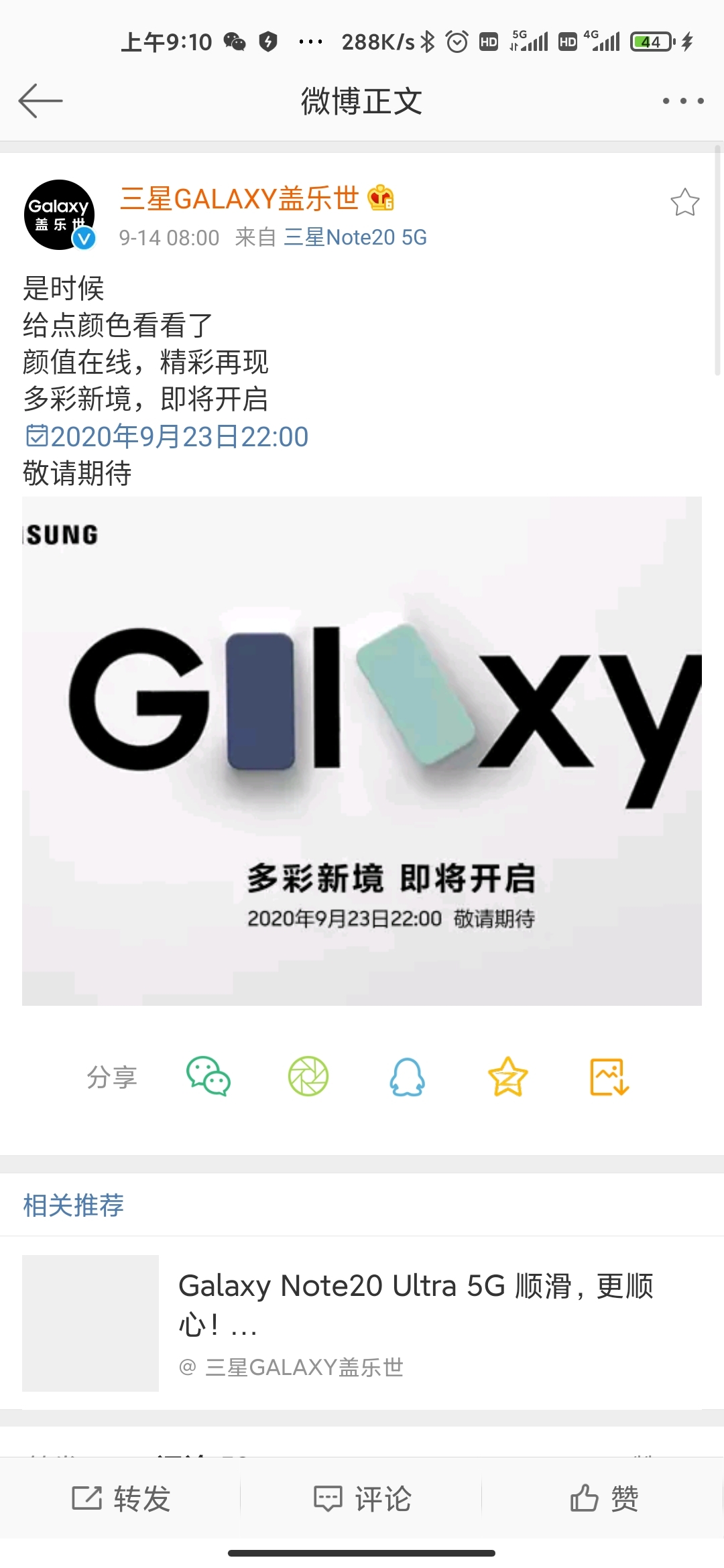Share the post to a WeChat chat
724x1568 pixels.
point(208,1077)
